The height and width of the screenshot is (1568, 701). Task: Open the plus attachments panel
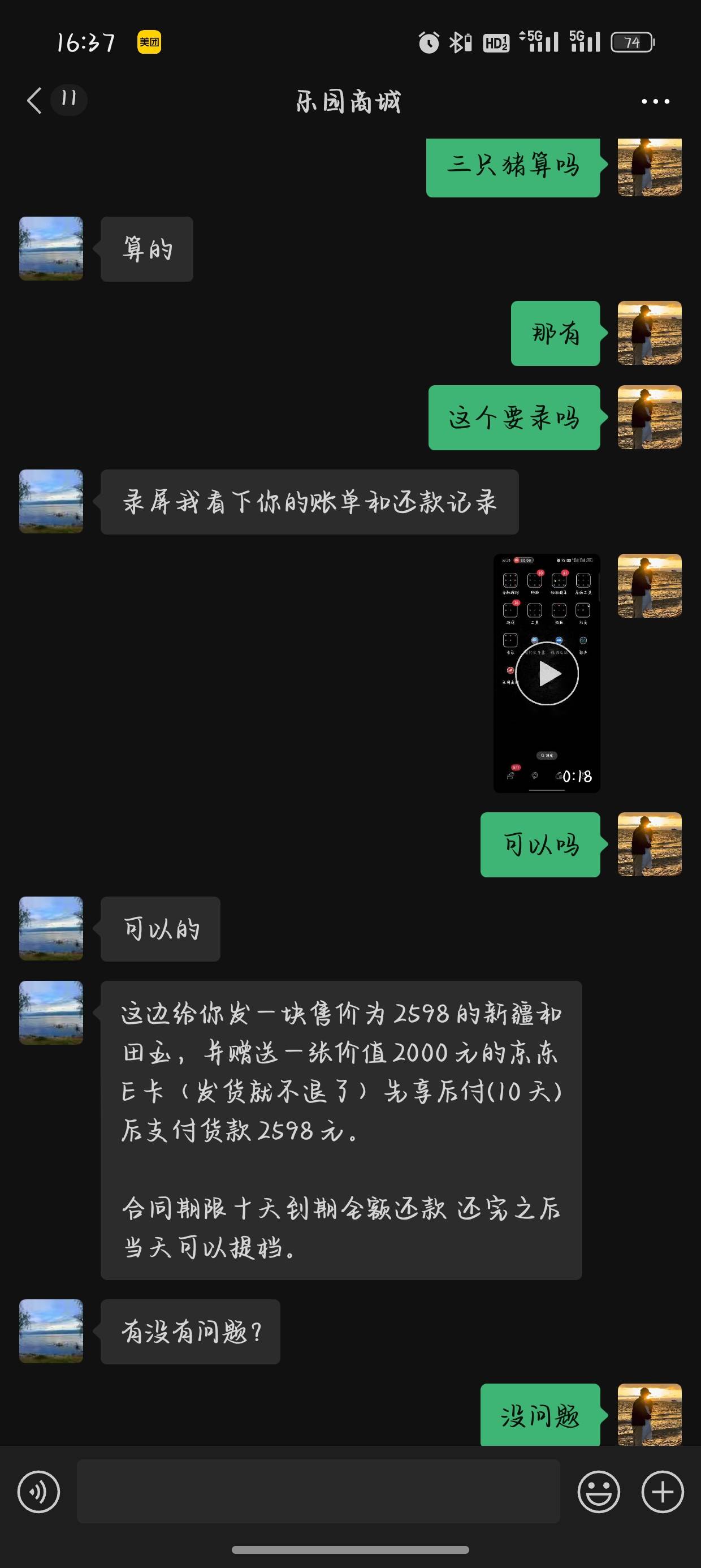pos(663,1492)
